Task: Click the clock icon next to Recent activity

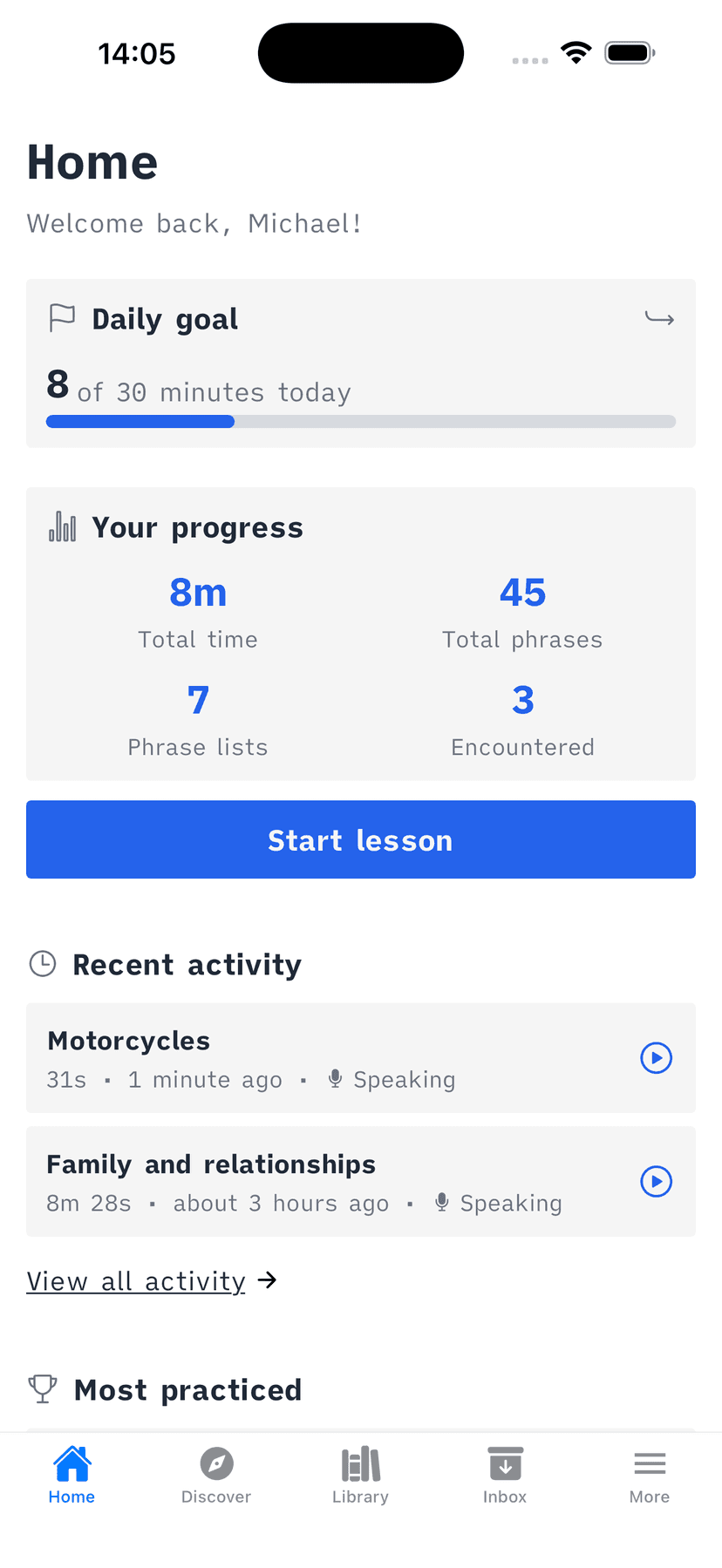Action: [x=42, y=963]
